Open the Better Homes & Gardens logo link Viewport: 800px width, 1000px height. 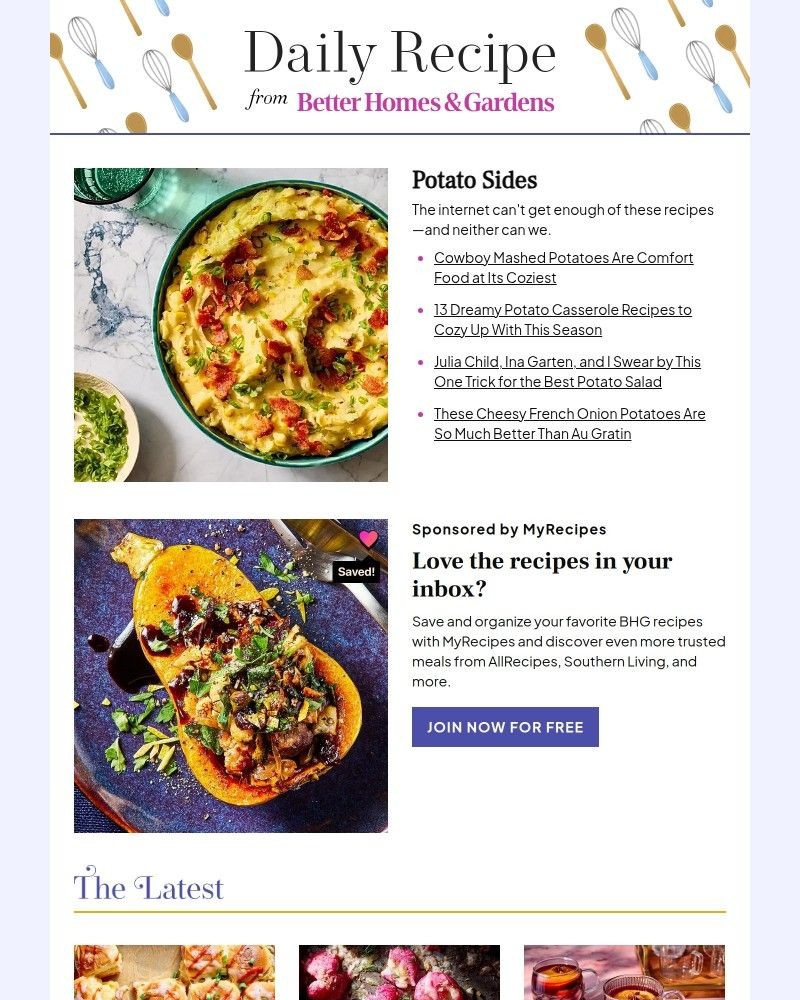(424, 102)
